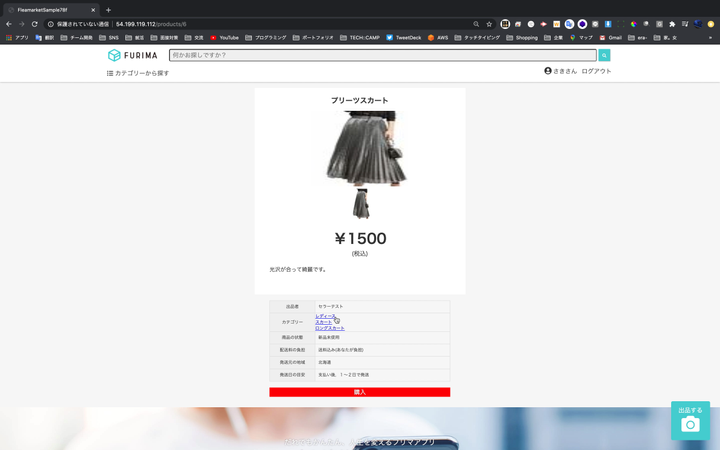Open the レディース category link
This screenshot has height=450, width=720.
325,316
